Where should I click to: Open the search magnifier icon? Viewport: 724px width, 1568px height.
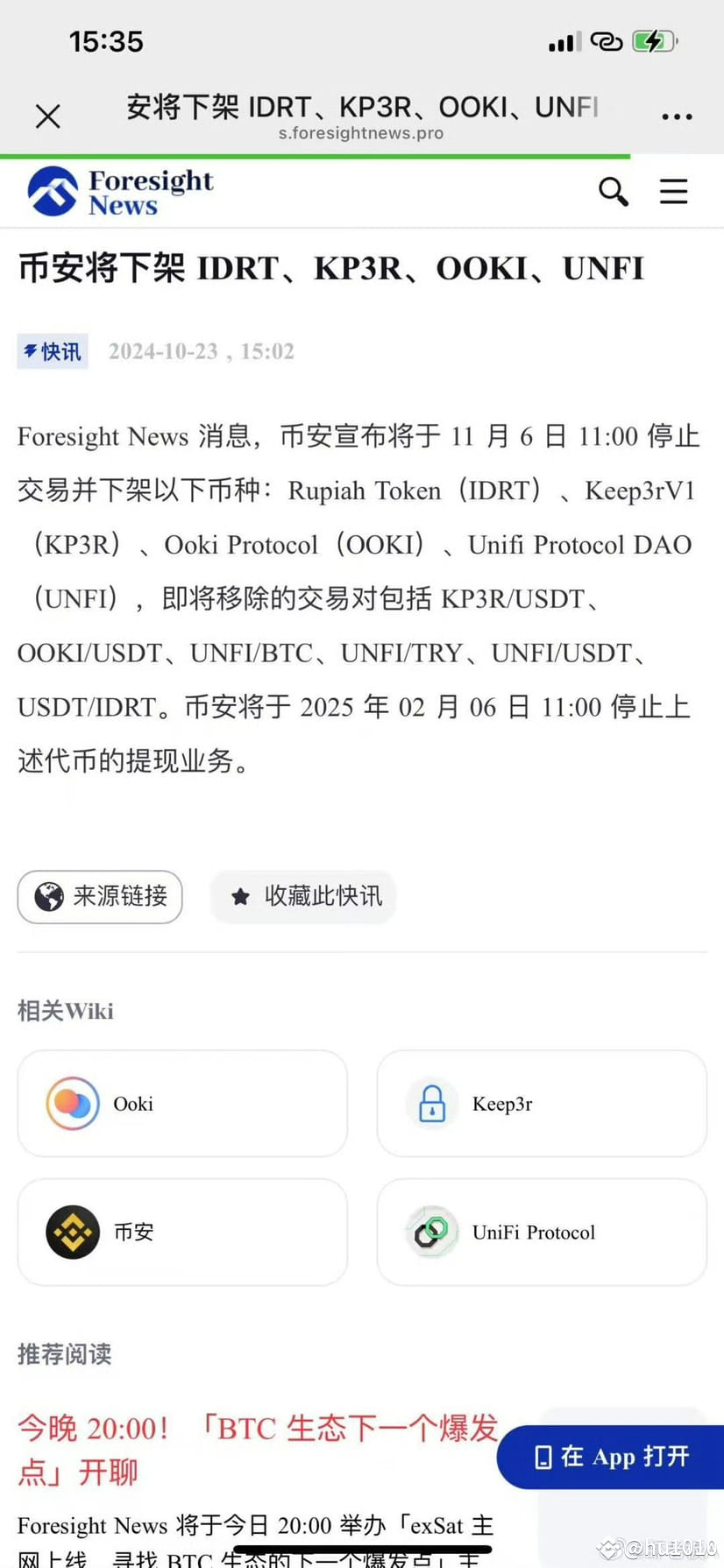[613, 191]
